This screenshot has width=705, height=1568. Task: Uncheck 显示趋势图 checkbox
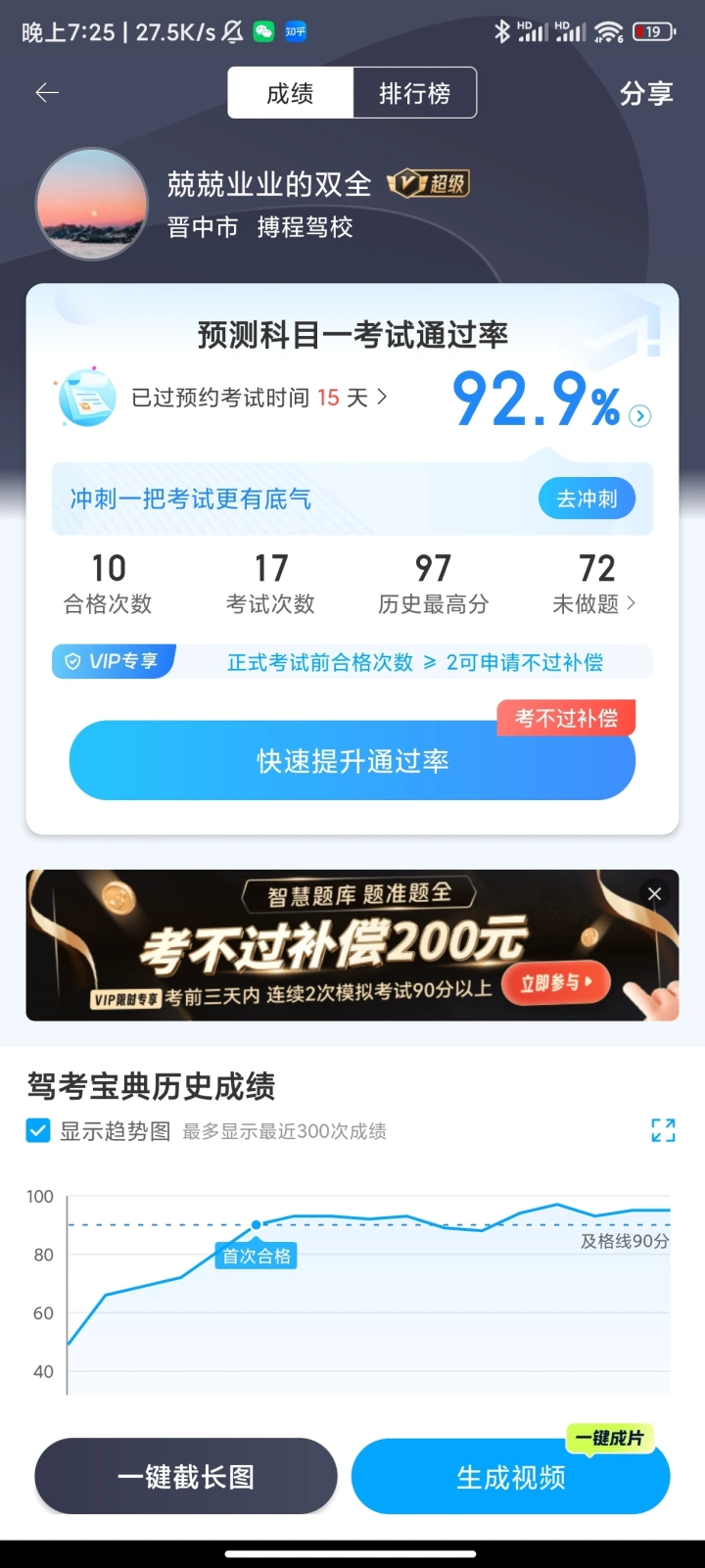[x=38, y=1131]
